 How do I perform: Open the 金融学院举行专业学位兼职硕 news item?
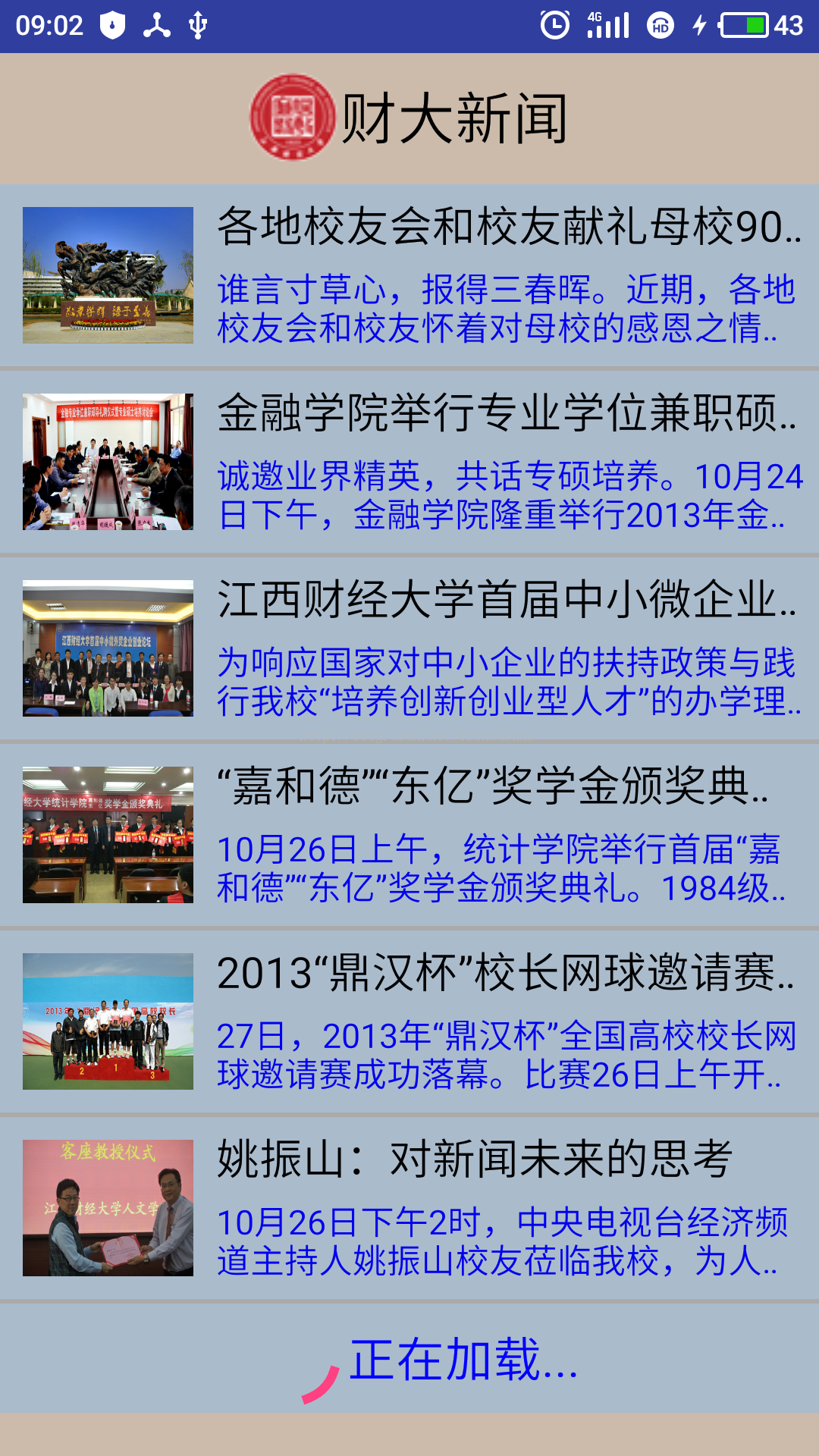click(409, 462)
